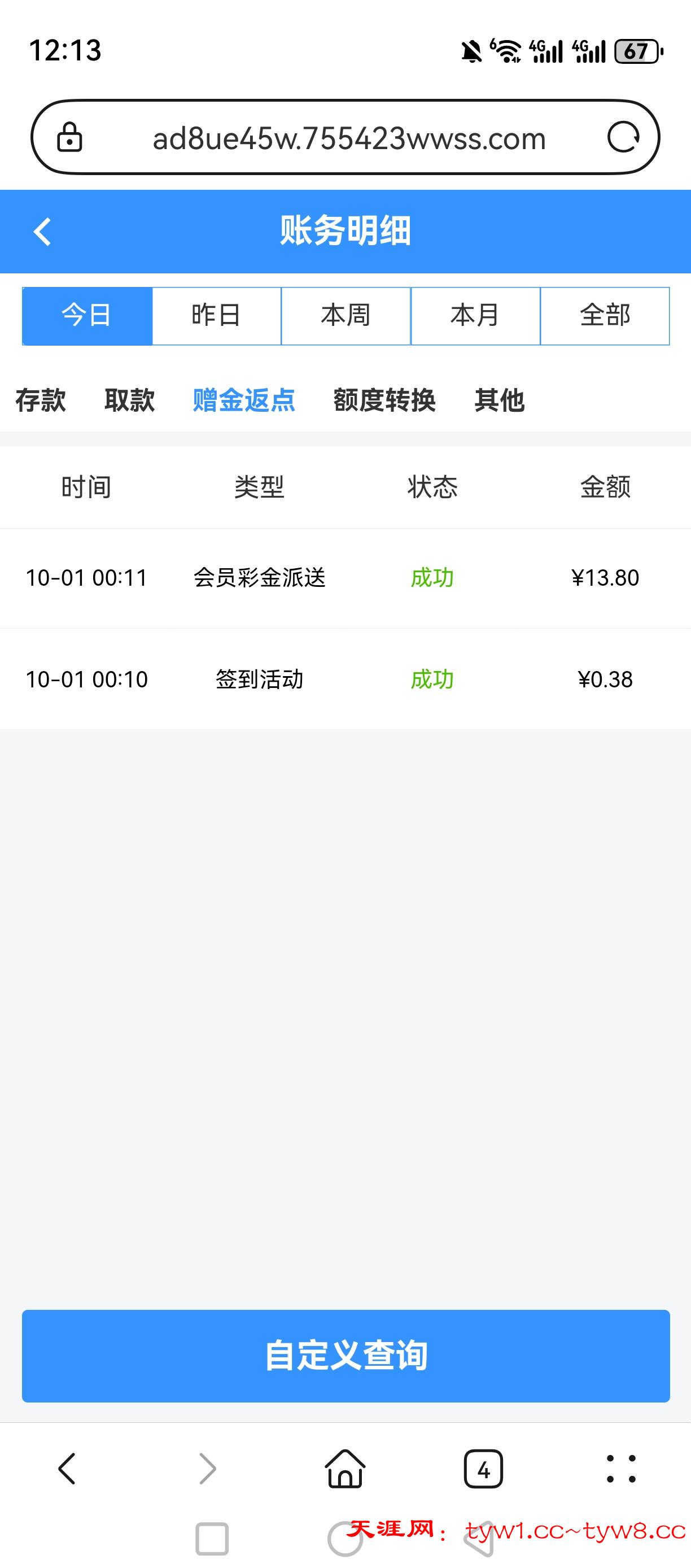This screenshot has height=1568, width=691.
Task: Open the browser menu dots
Action: 621,1469
